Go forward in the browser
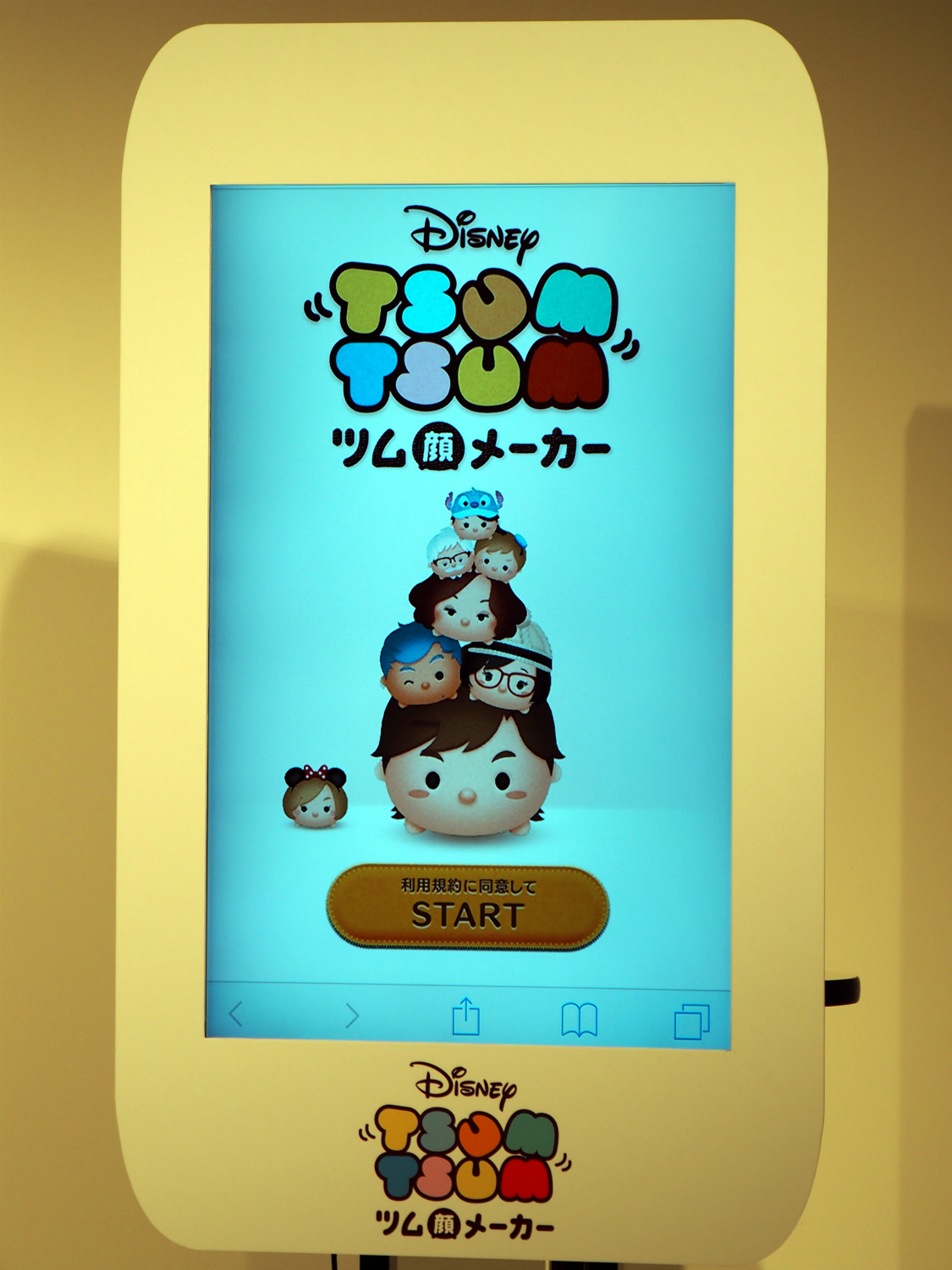 tap(352, 1015)
